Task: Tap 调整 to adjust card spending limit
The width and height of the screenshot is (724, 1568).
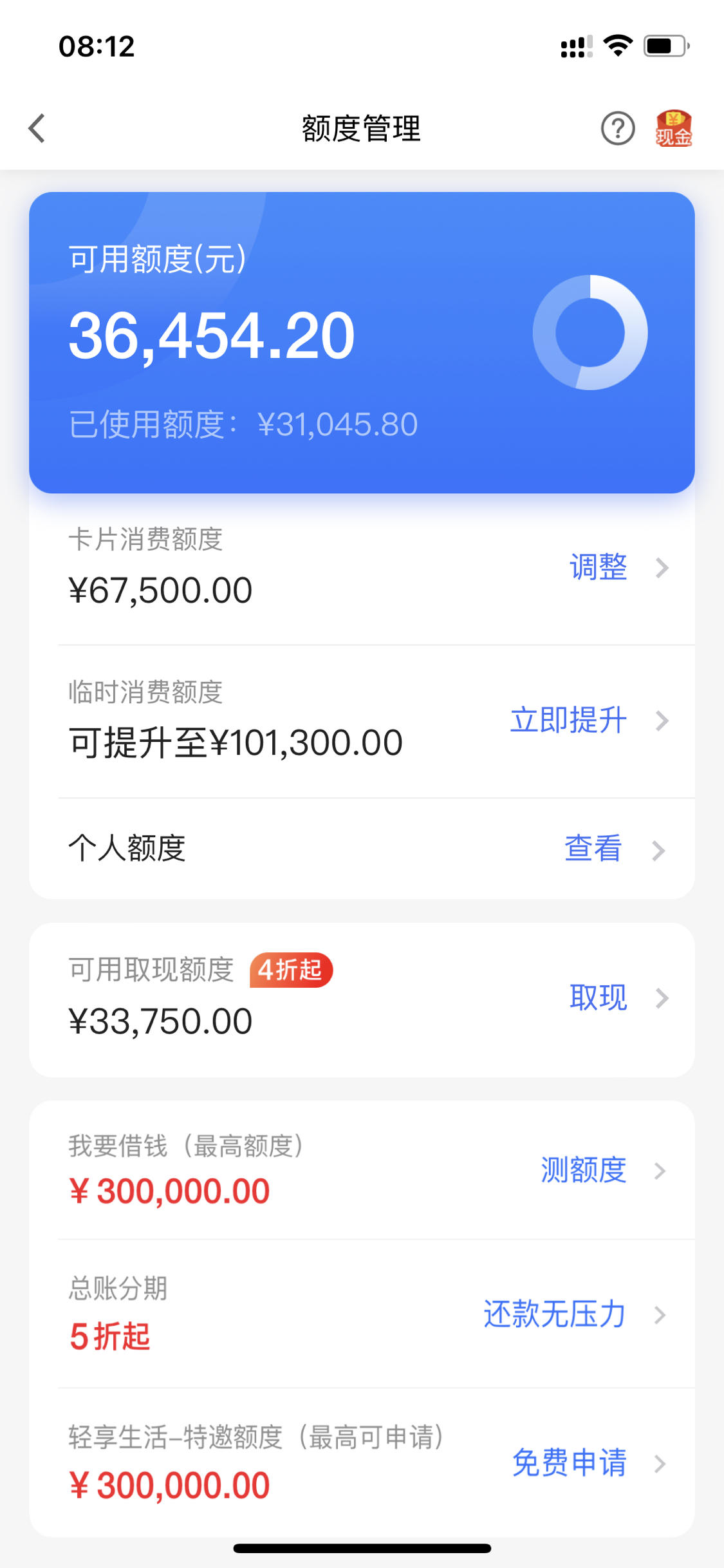Action: [599, 567]
